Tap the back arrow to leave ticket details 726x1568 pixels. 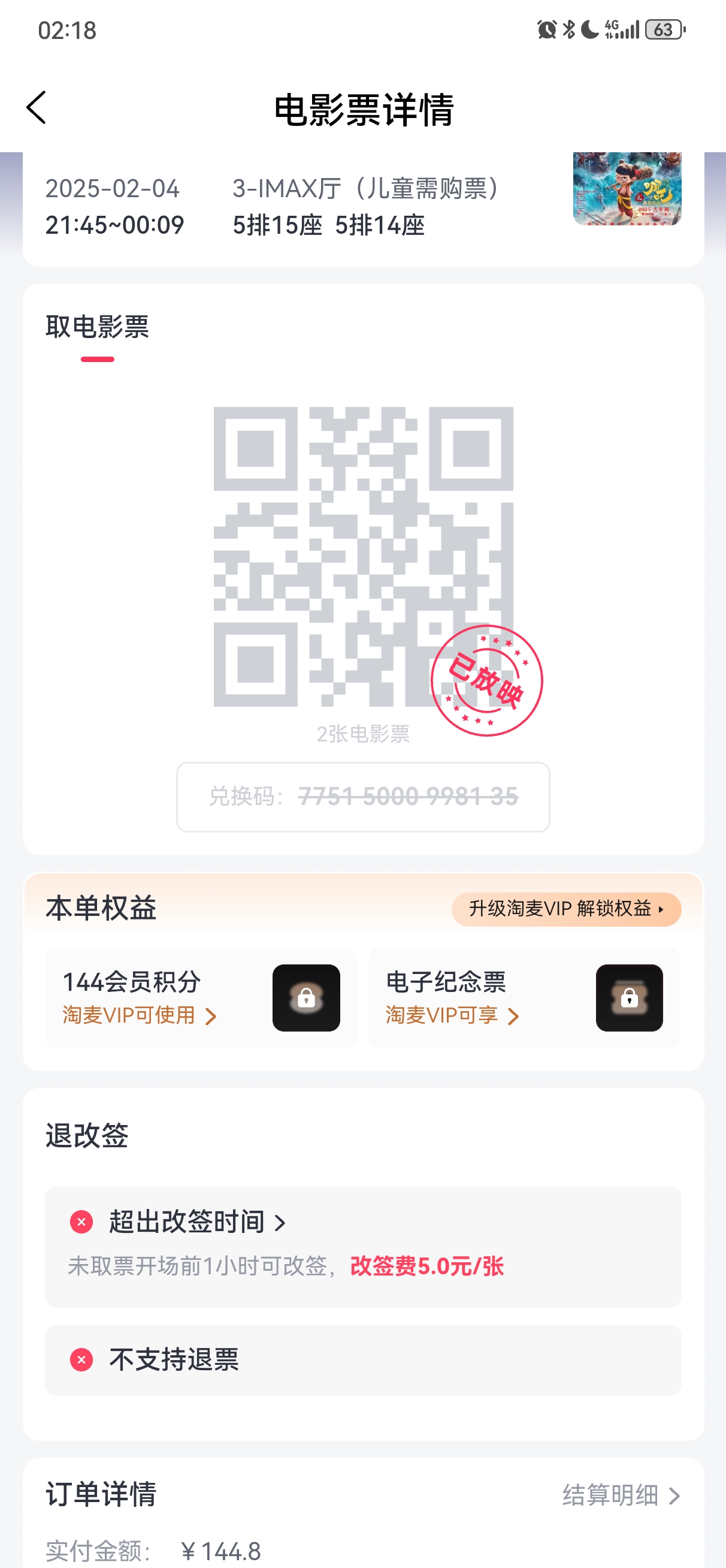(x=38, y=108)
